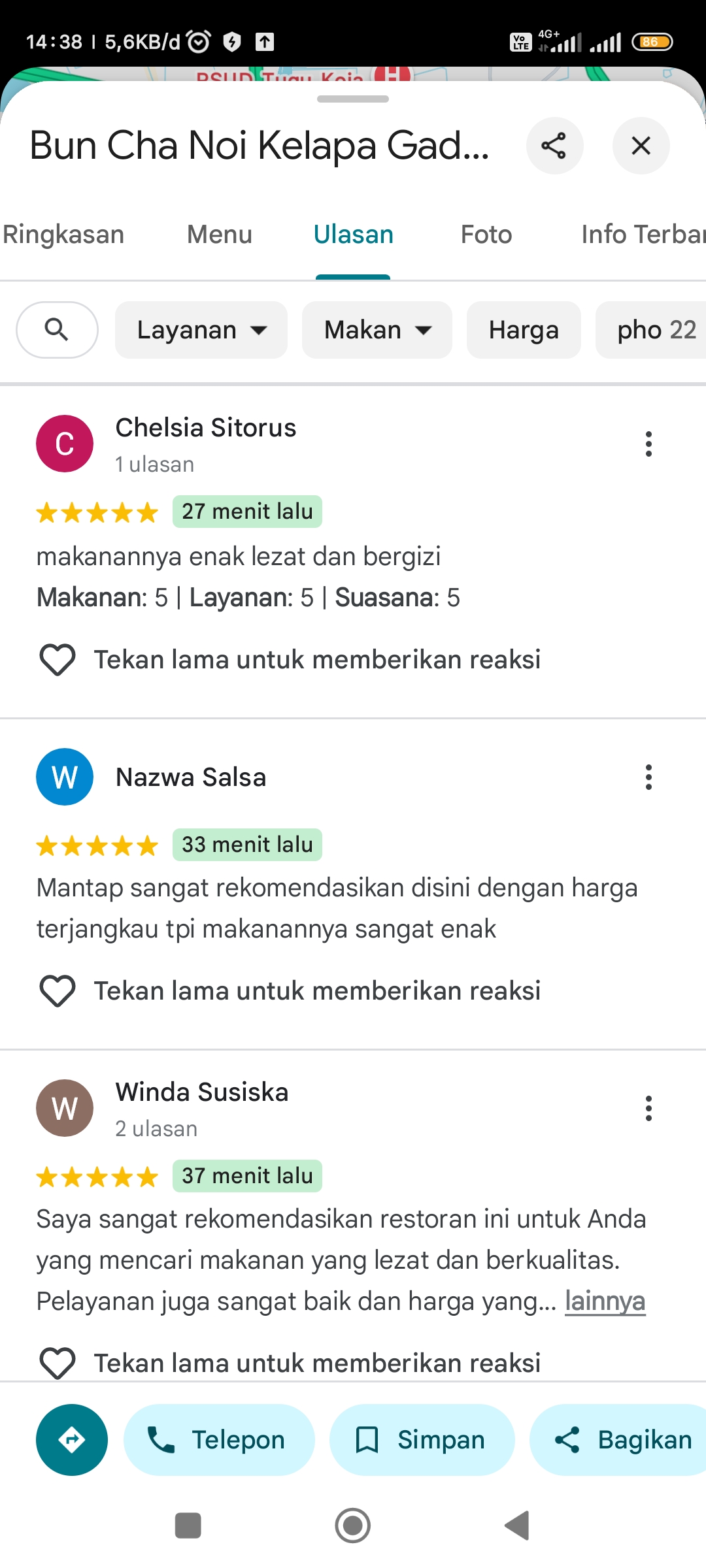Like Nazwa Salsa's review with heart
The image size is (706, 1568).
[58, 991]
